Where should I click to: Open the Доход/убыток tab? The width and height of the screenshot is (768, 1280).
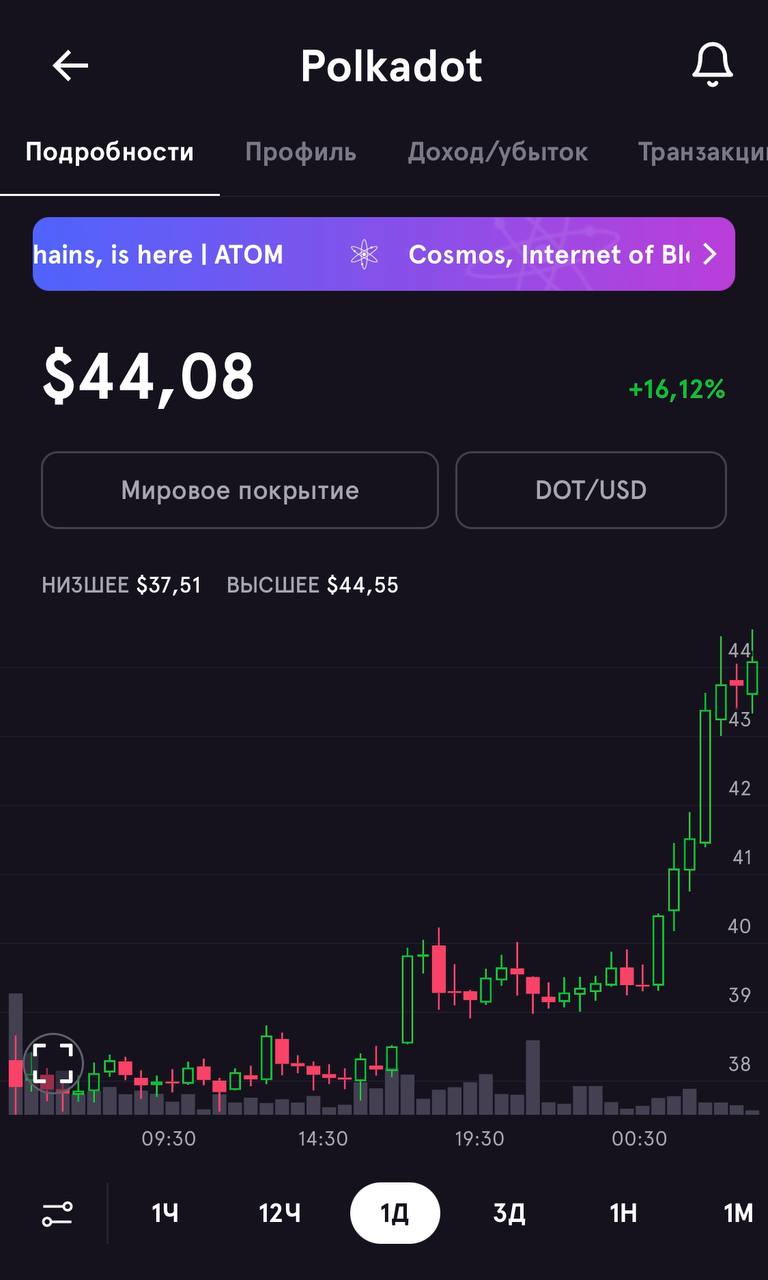tap(497, 152)
